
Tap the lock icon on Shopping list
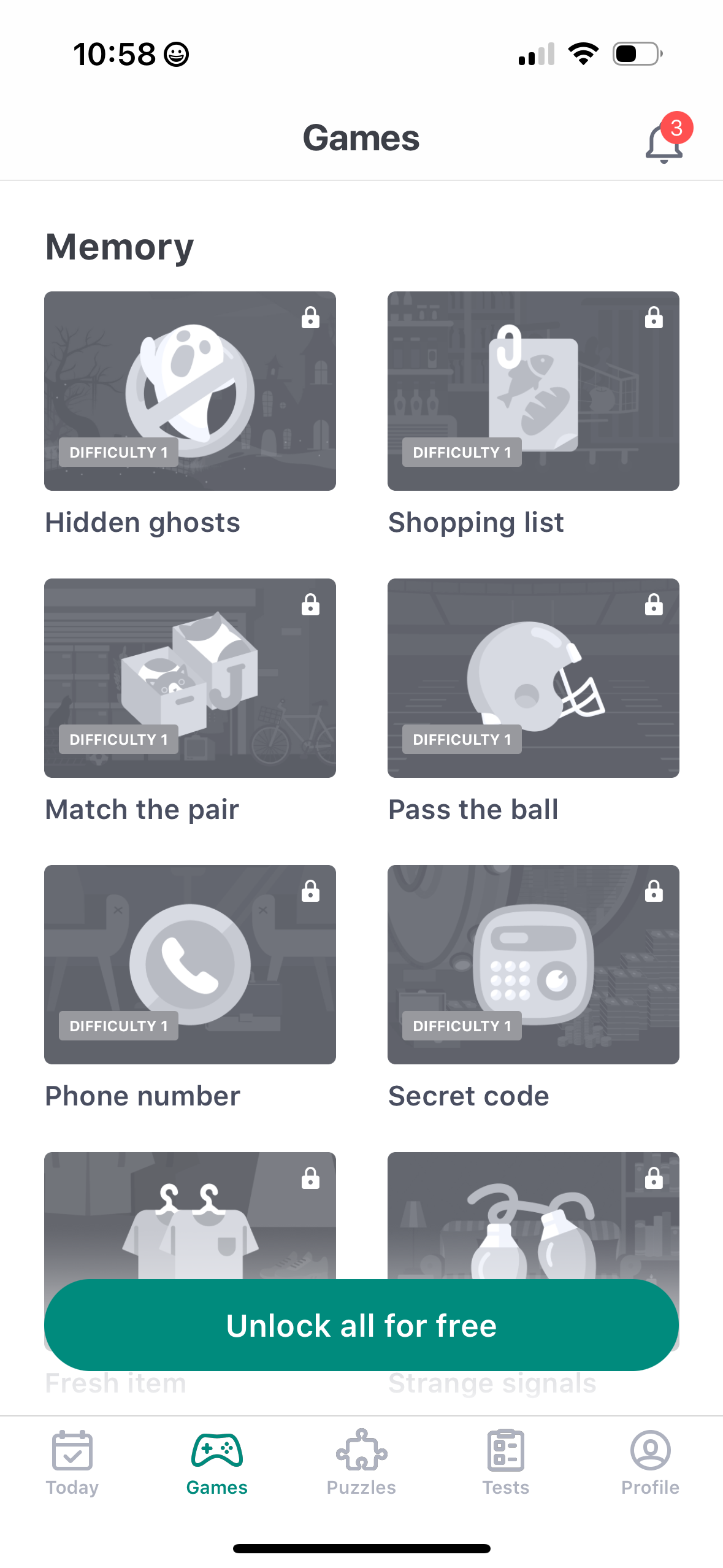pyautogui.click(x=654, y=318)
